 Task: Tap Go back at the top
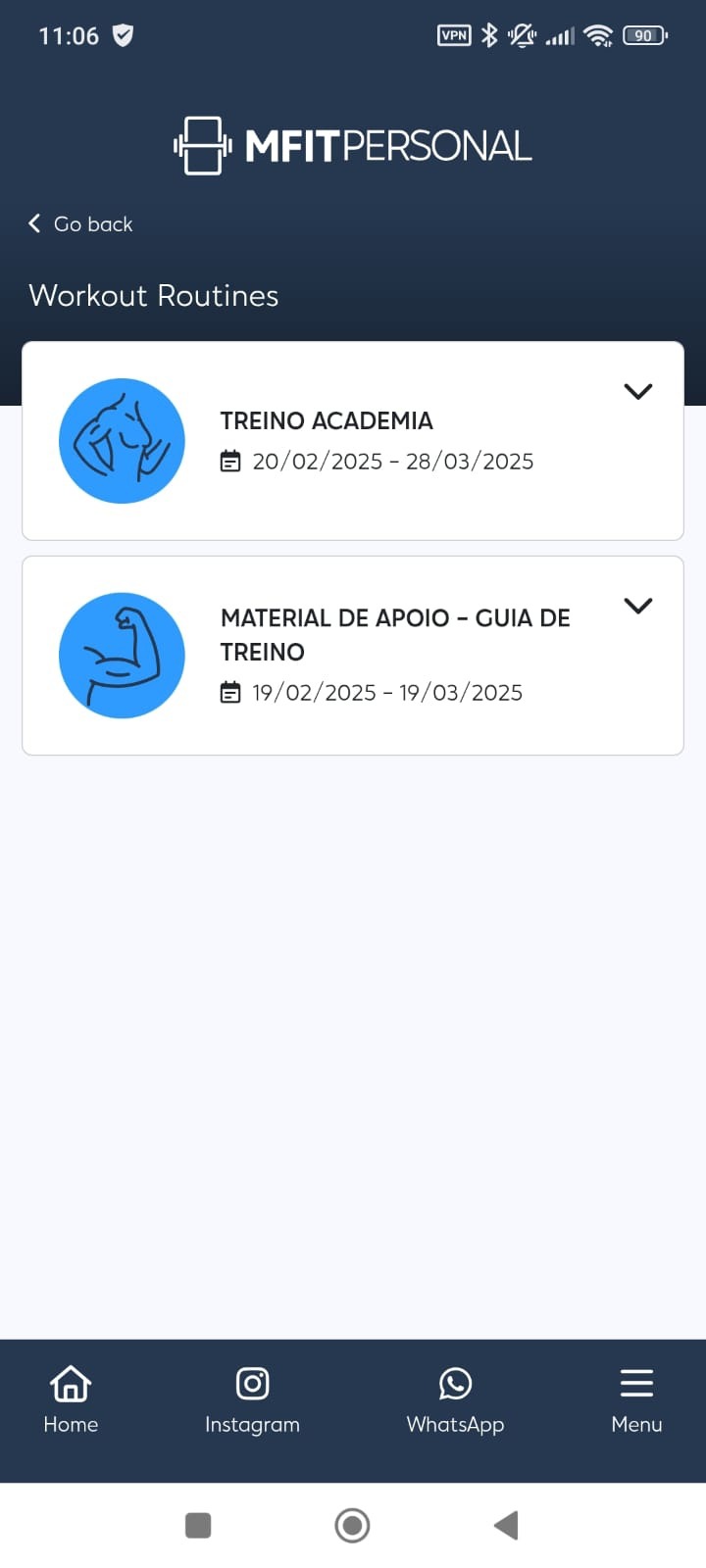(x=79, y=223)
